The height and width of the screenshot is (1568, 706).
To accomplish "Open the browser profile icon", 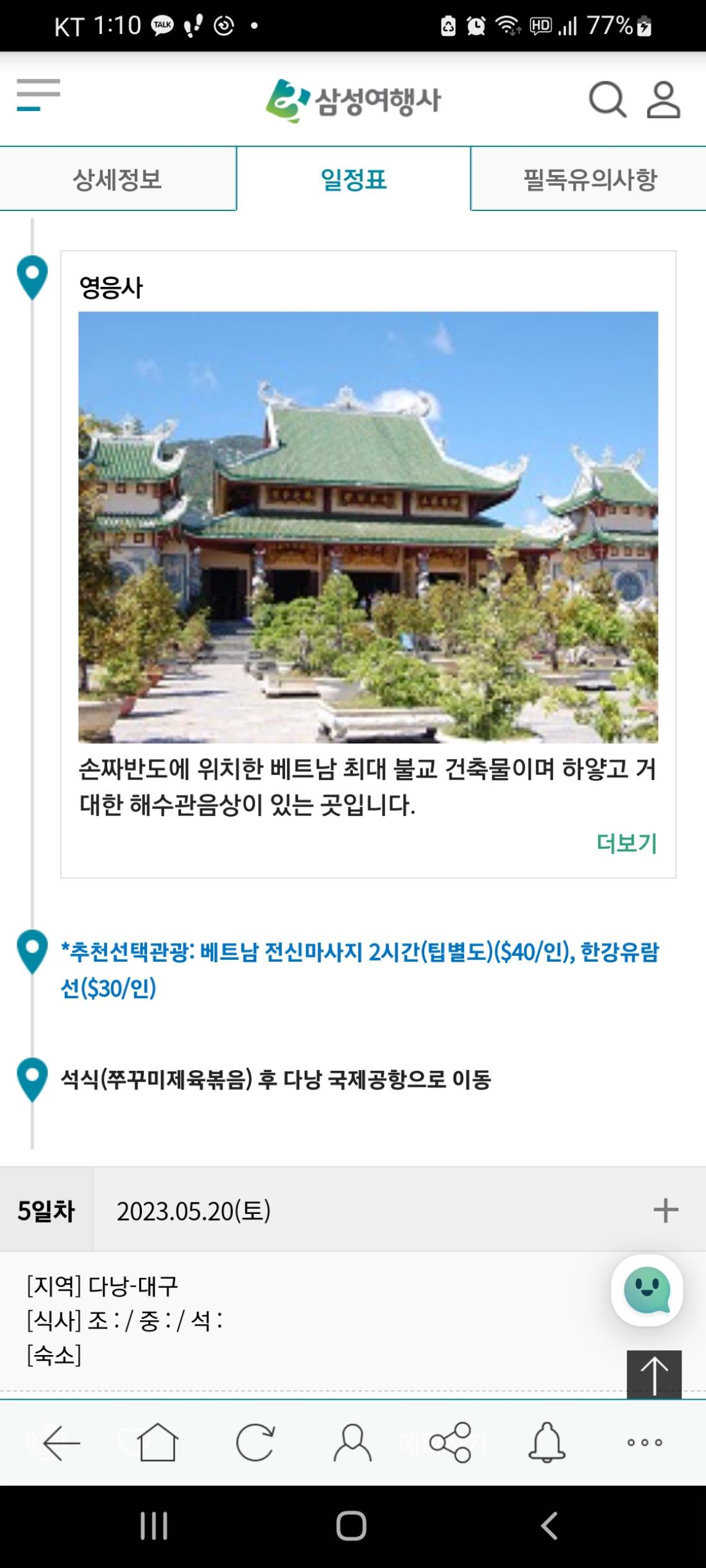I will (352, 1443).
